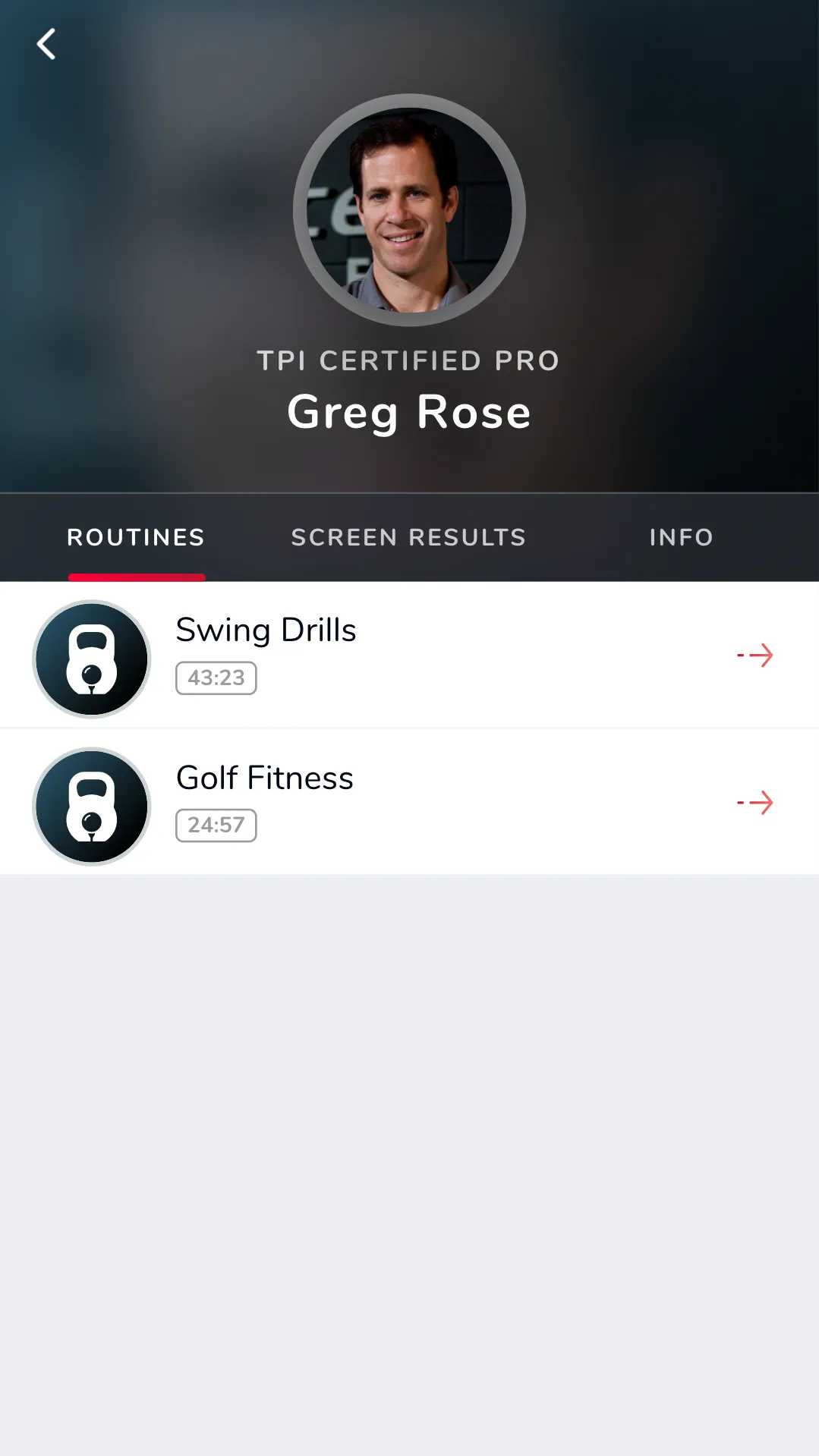Go back using the top-left arrow

pyautogui.click(x=46, y=44)
